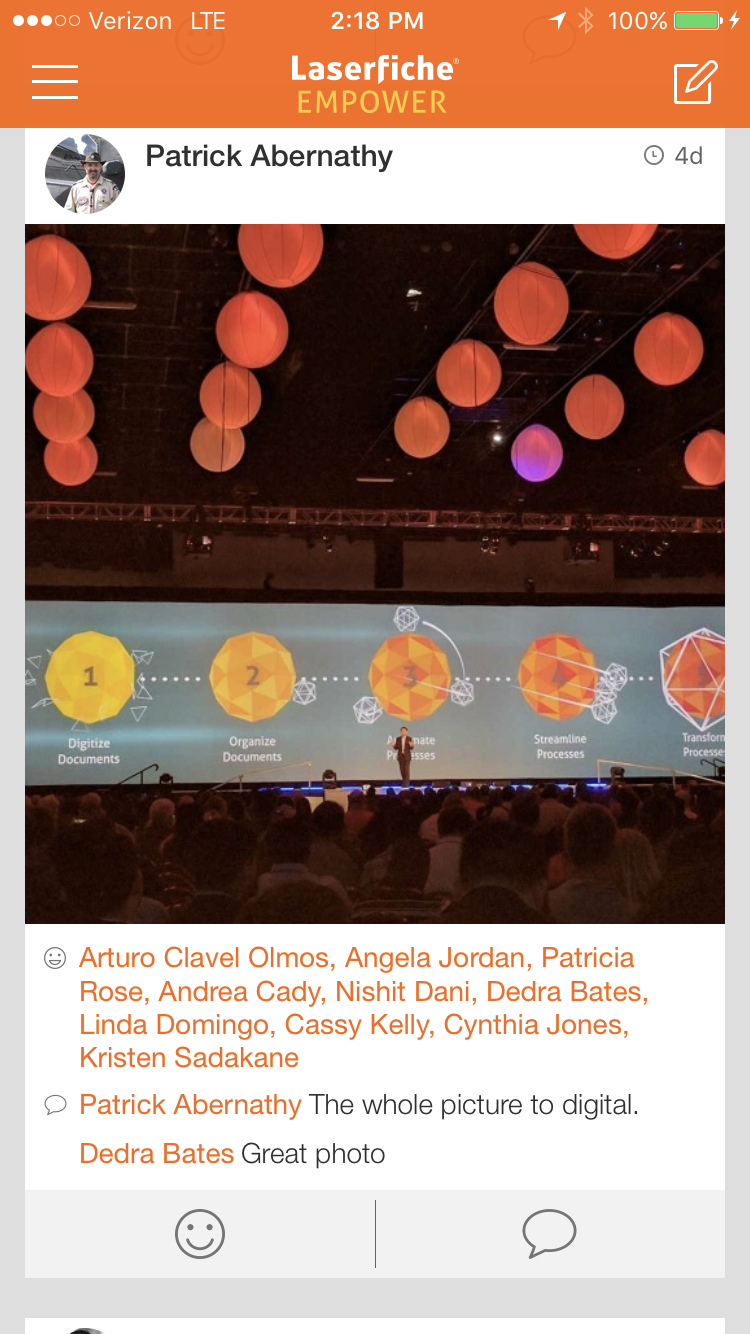Open Dedra Bates commenter profile link
This screenshot has width=750, height=1334.
[x=156, y=1154]
